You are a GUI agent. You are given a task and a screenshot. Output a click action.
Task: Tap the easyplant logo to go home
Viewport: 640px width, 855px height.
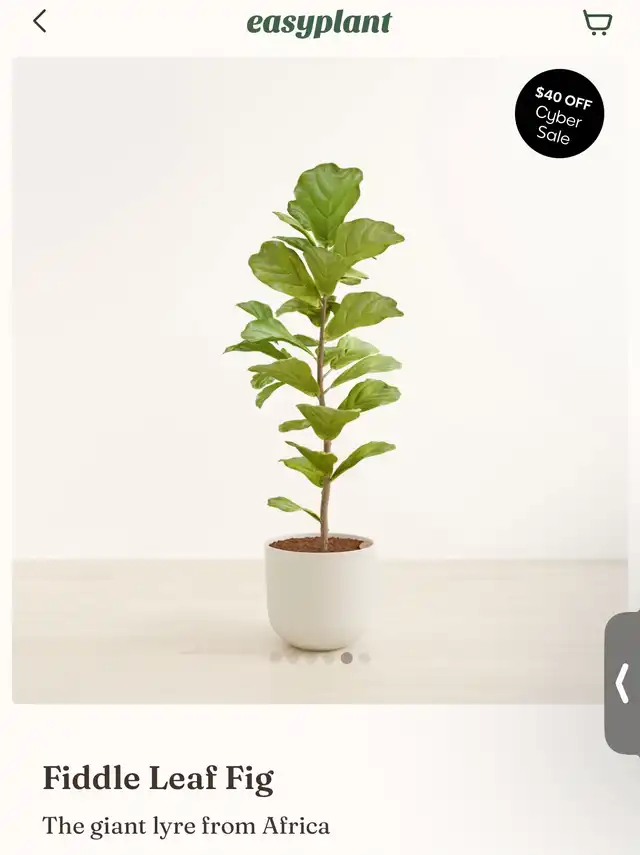click(x=319, y=23)
